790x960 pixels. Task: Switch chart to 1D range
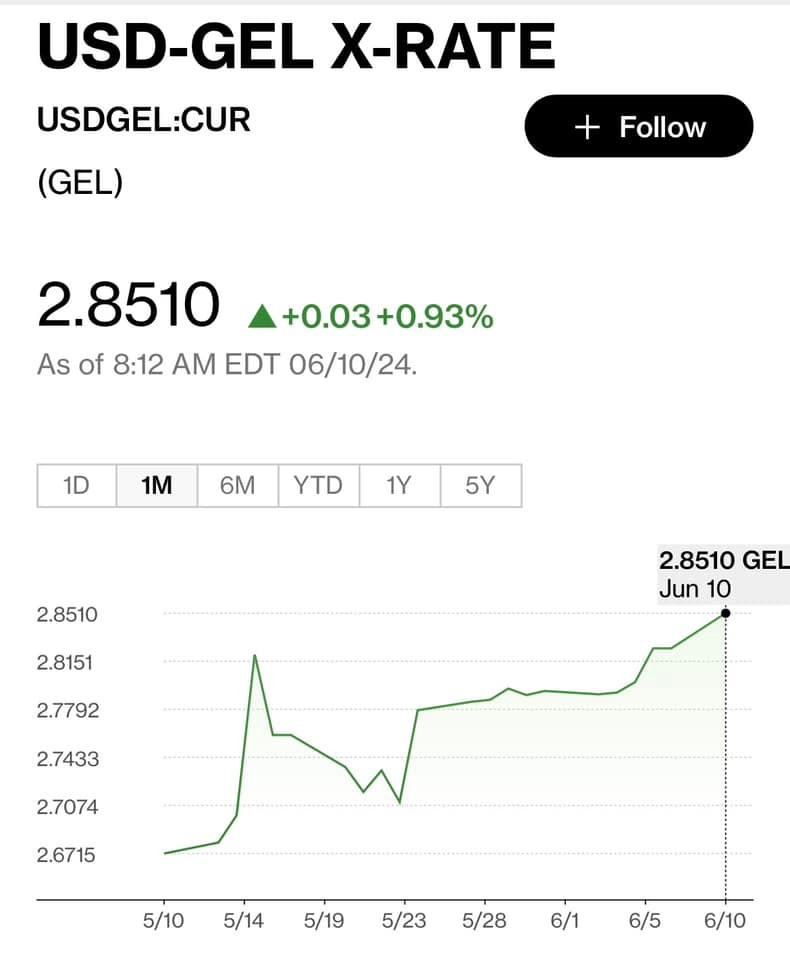[77, 486]
